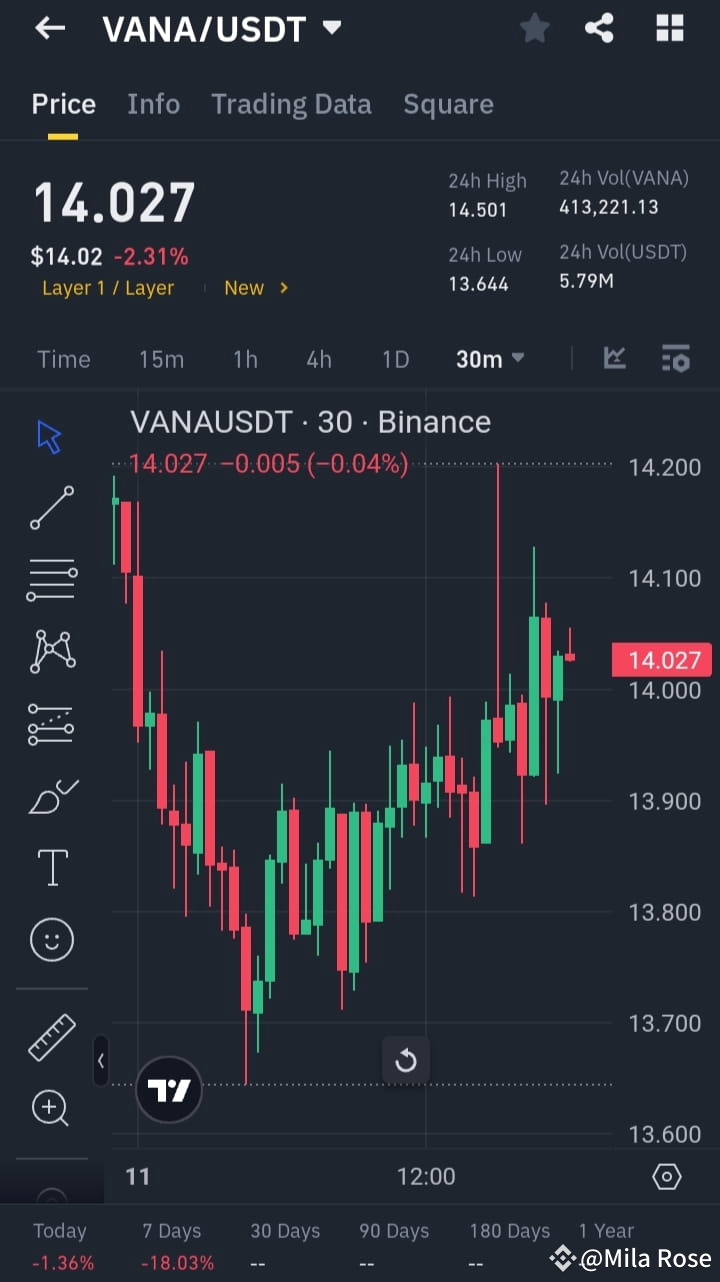This screenshot has height=1282, width=720.
Task: Refresh the chart view
Action: coord(406,1060)
